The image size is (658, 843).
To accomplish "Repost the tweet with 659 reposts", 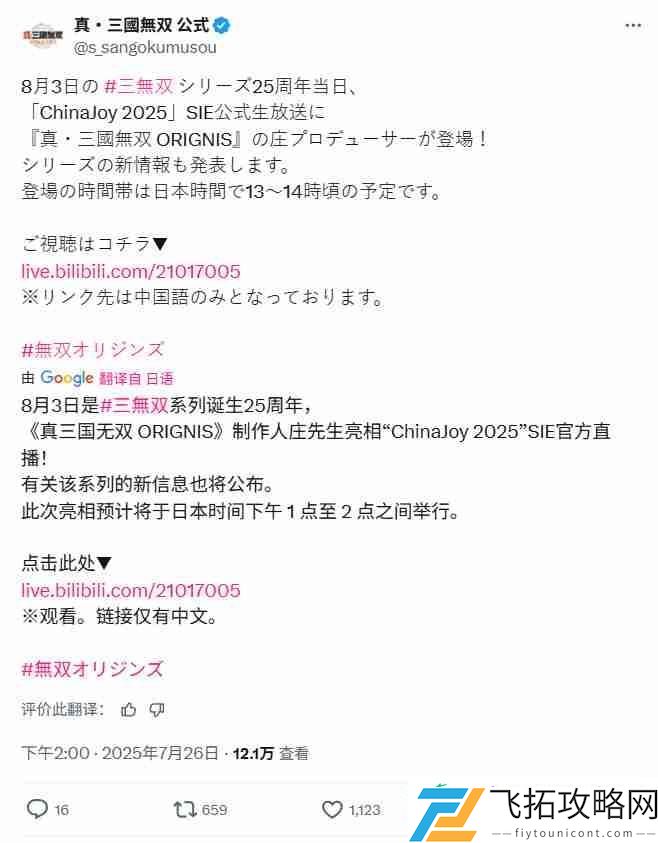I will tap(185, 809).
